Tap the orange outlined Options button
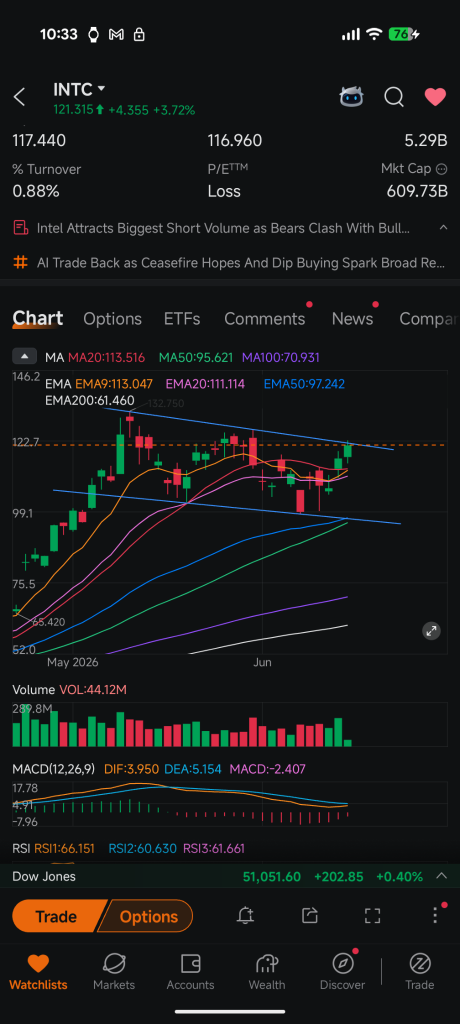 point(147,916)
